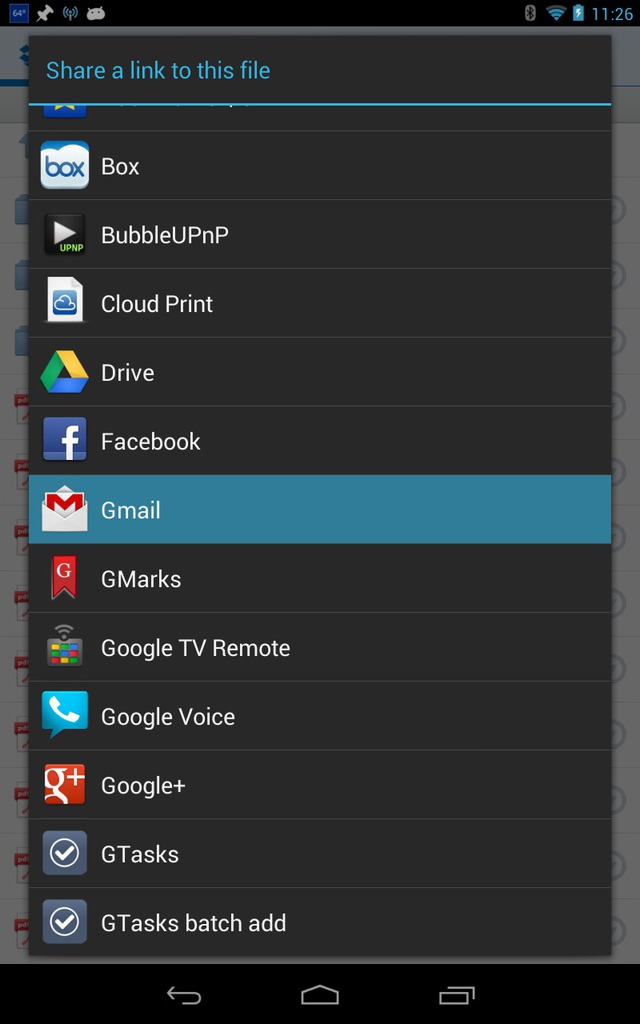Share the link on Facebook
This screenshot has width=640, height=1024.
click(x=320, y=441)
